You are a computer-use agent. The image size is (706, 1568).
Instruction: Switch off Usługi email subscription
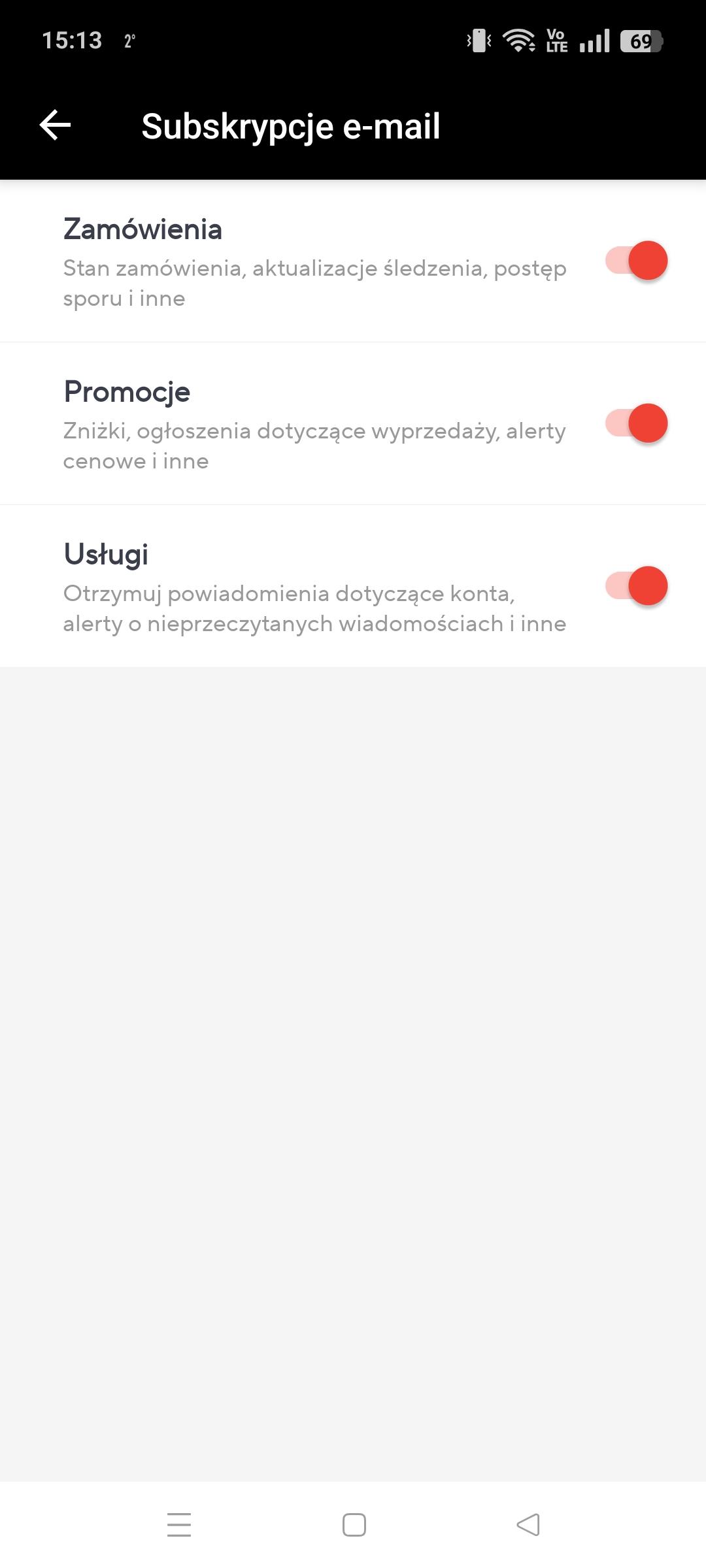point(636,586)
